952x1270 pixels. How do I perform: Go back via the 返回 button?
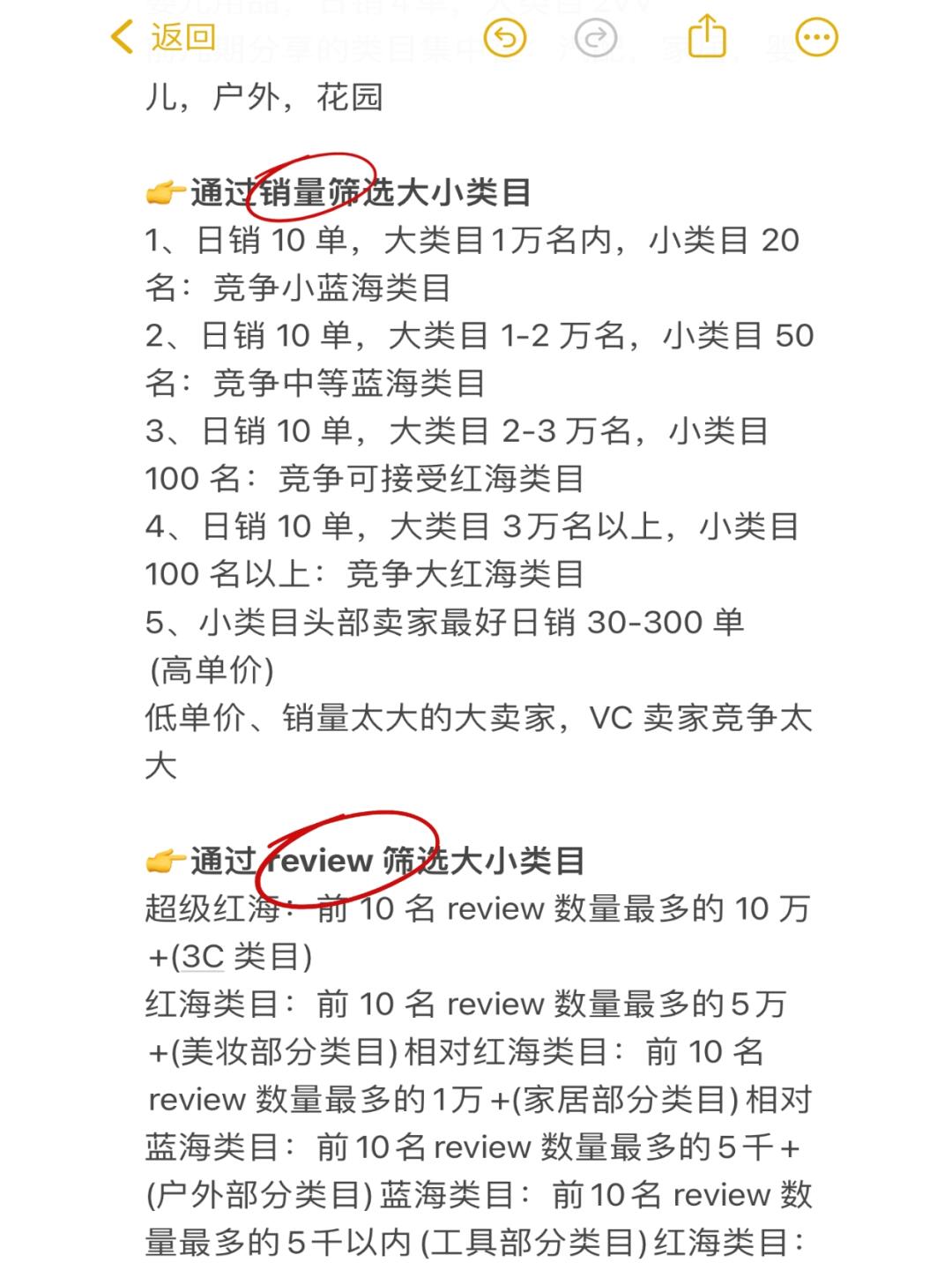[x=164, y=38]
